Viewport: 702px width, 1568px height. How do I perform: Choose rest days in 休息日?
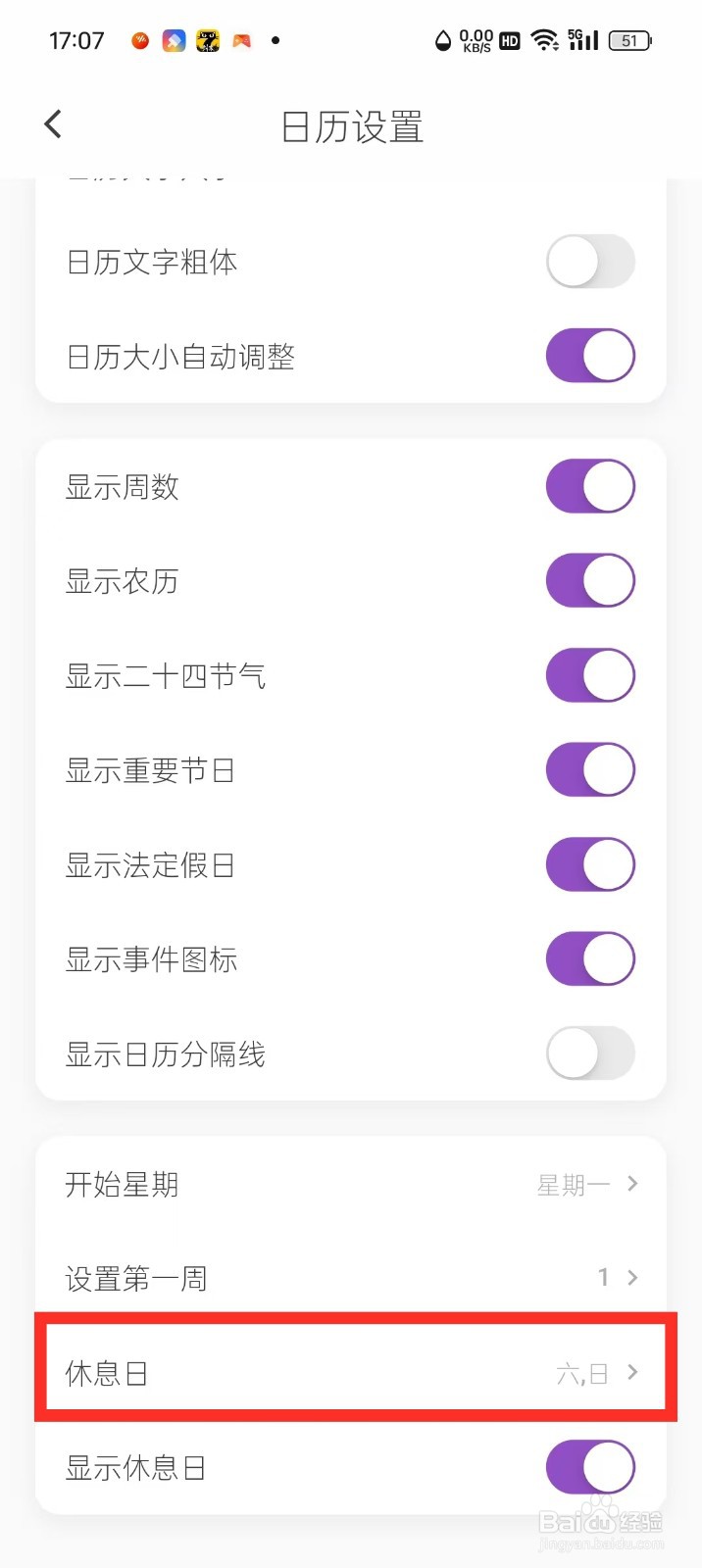click(351, 1373)
